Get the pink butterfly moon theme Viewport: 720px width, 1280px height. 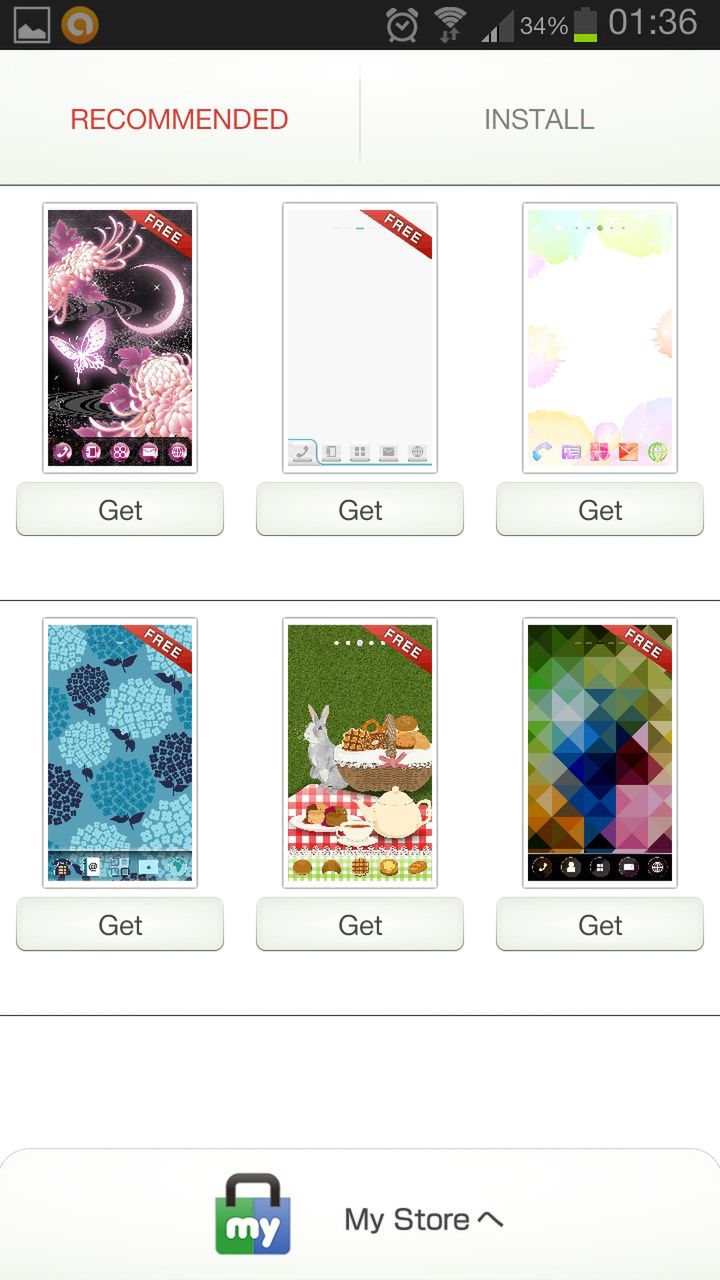pos(120,510)
